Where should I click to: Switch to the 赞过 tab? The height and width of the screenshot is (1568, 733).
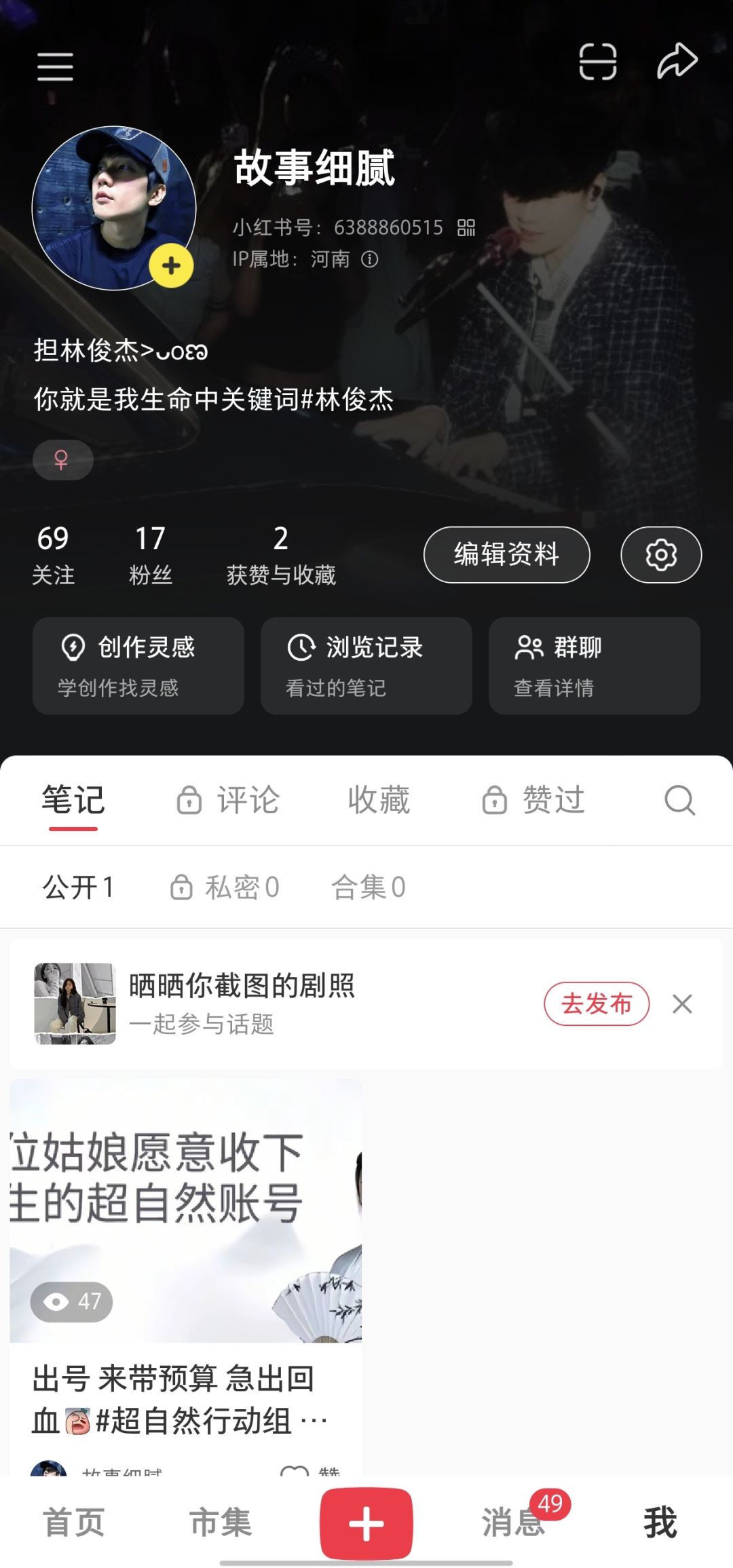[x=533, y=800]
